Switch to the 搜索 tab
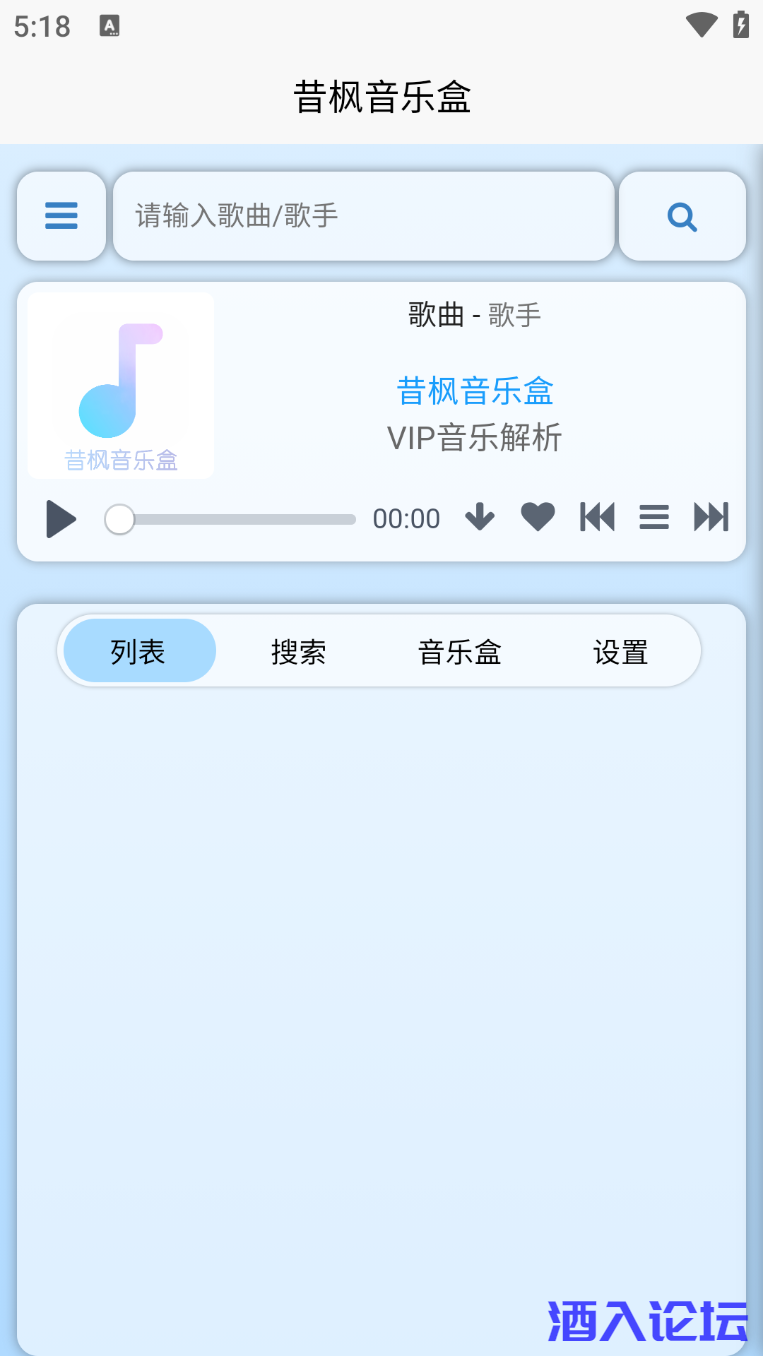763x1356 pixels. (298, 651)
